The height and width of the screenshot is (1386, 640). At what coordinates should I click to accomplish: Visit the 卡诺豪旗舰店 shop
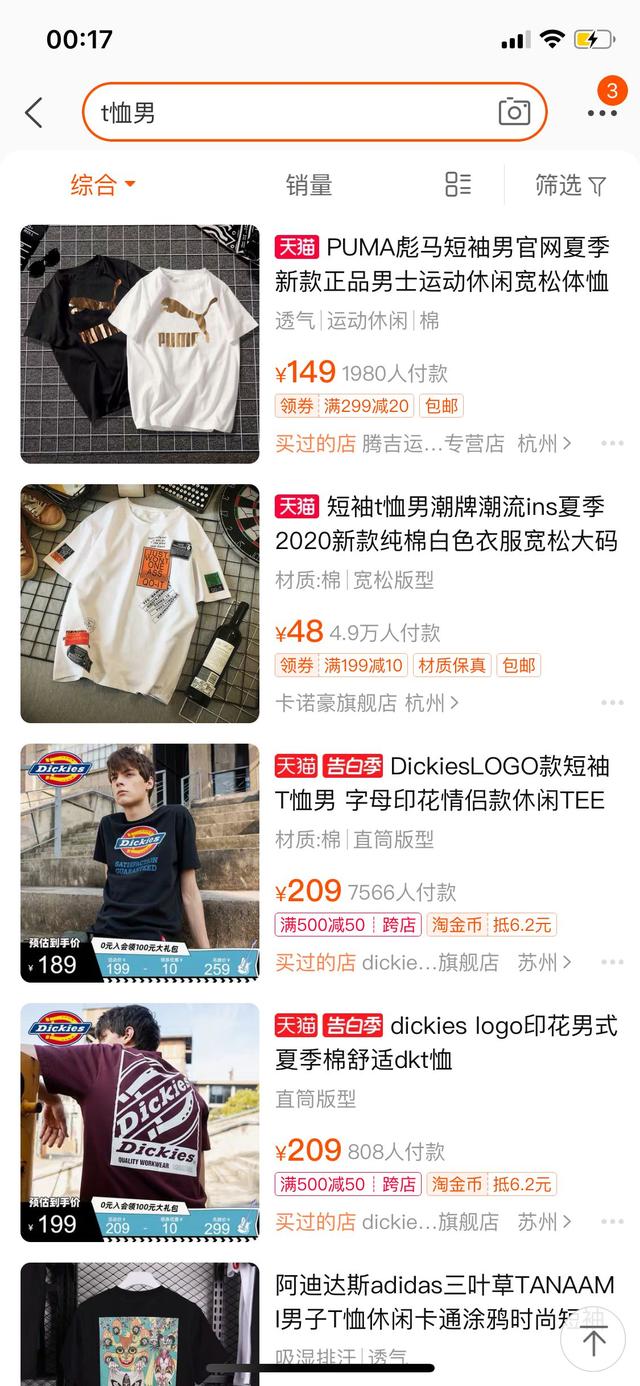click(x=367, y=703)
